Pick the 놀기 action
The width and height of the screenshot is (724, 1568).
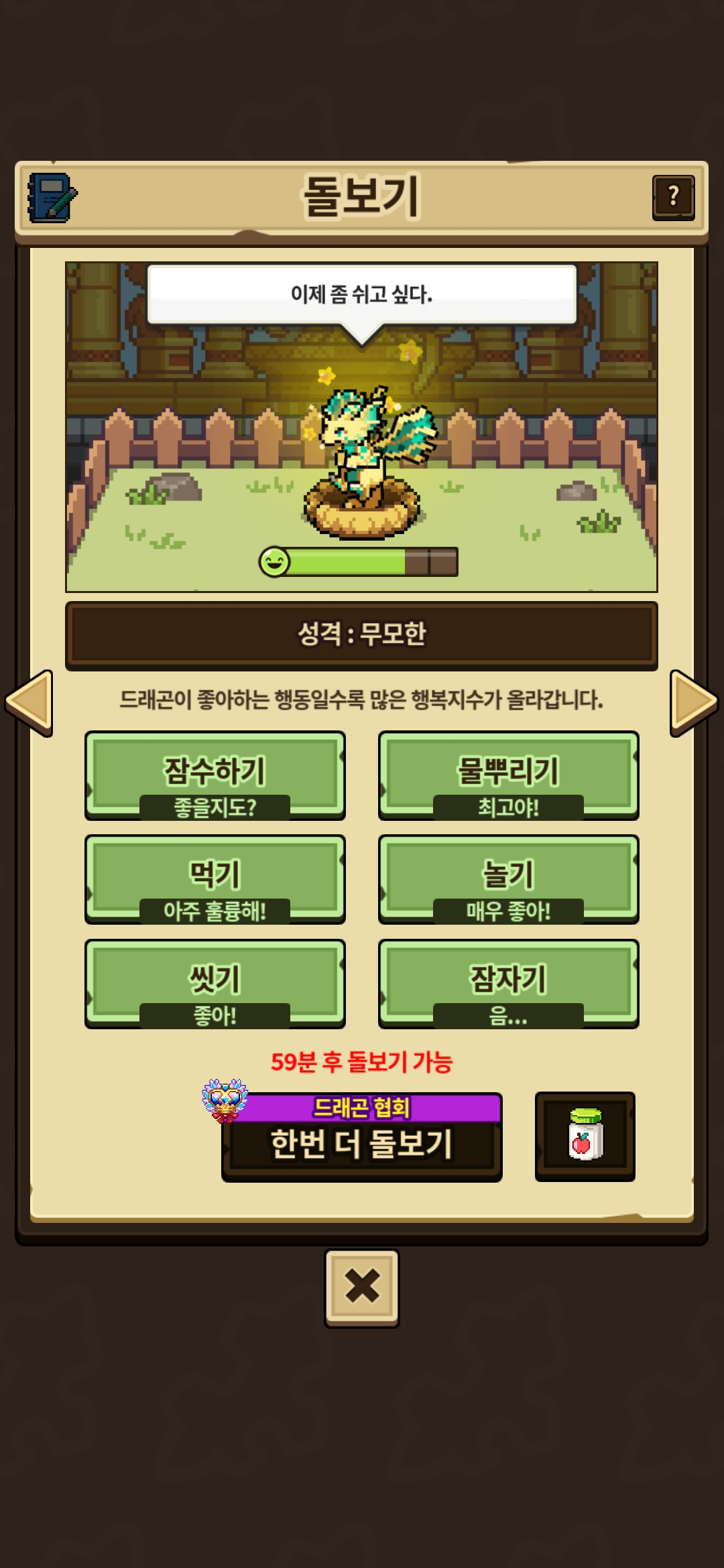508,878
